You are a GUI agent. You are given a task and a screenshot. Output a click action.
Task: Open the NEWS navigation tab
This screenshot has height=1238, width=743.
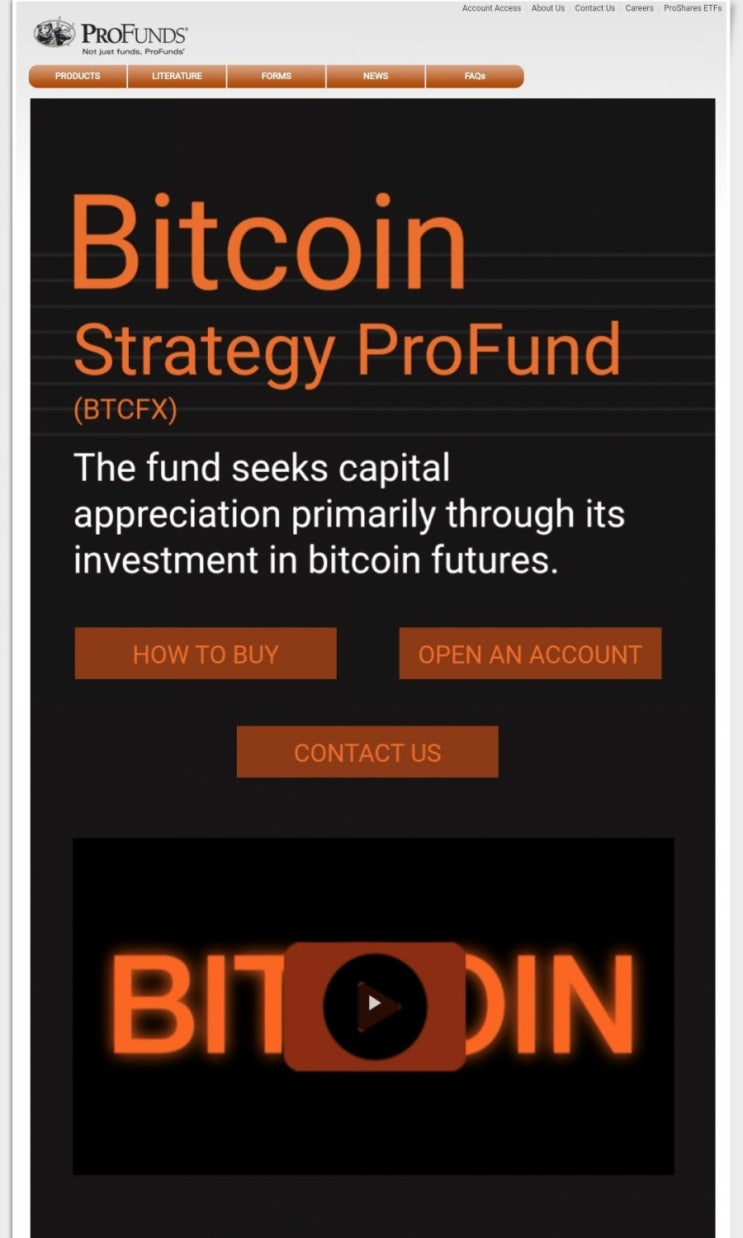(375, 76)
